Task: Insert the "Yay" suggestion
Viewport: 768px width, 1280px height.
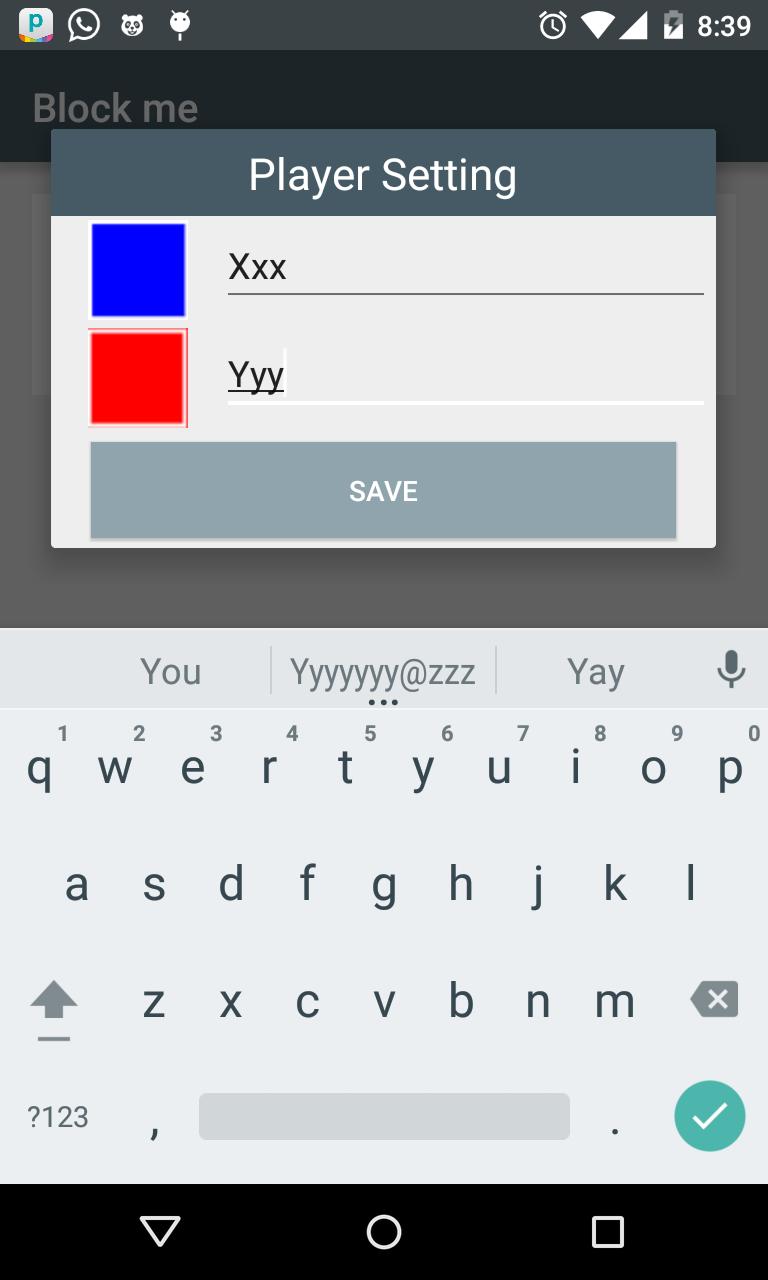Action: click(596, 671)
